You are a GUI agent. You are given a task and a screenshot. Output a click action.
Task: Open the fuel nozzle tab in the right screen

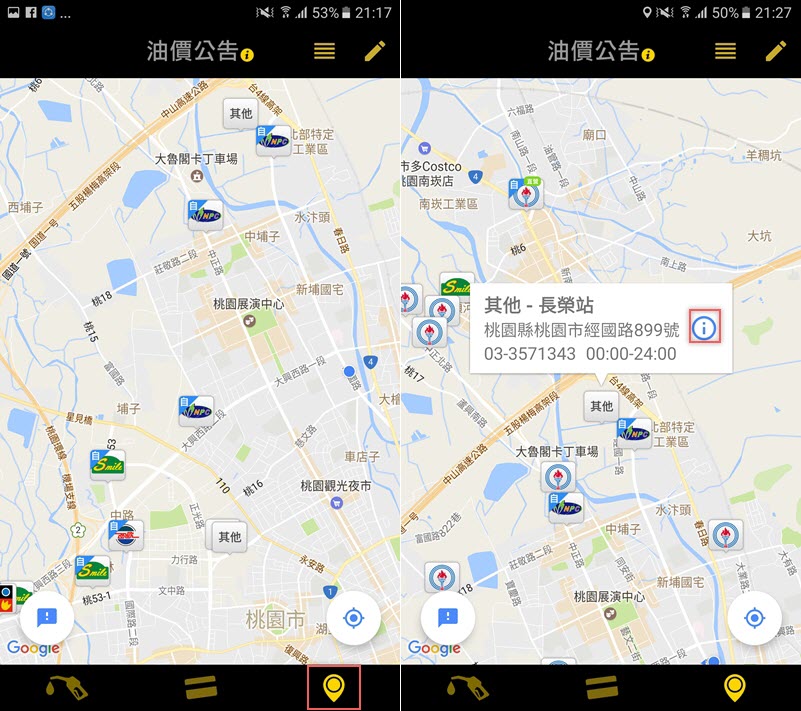click(467, 688)
